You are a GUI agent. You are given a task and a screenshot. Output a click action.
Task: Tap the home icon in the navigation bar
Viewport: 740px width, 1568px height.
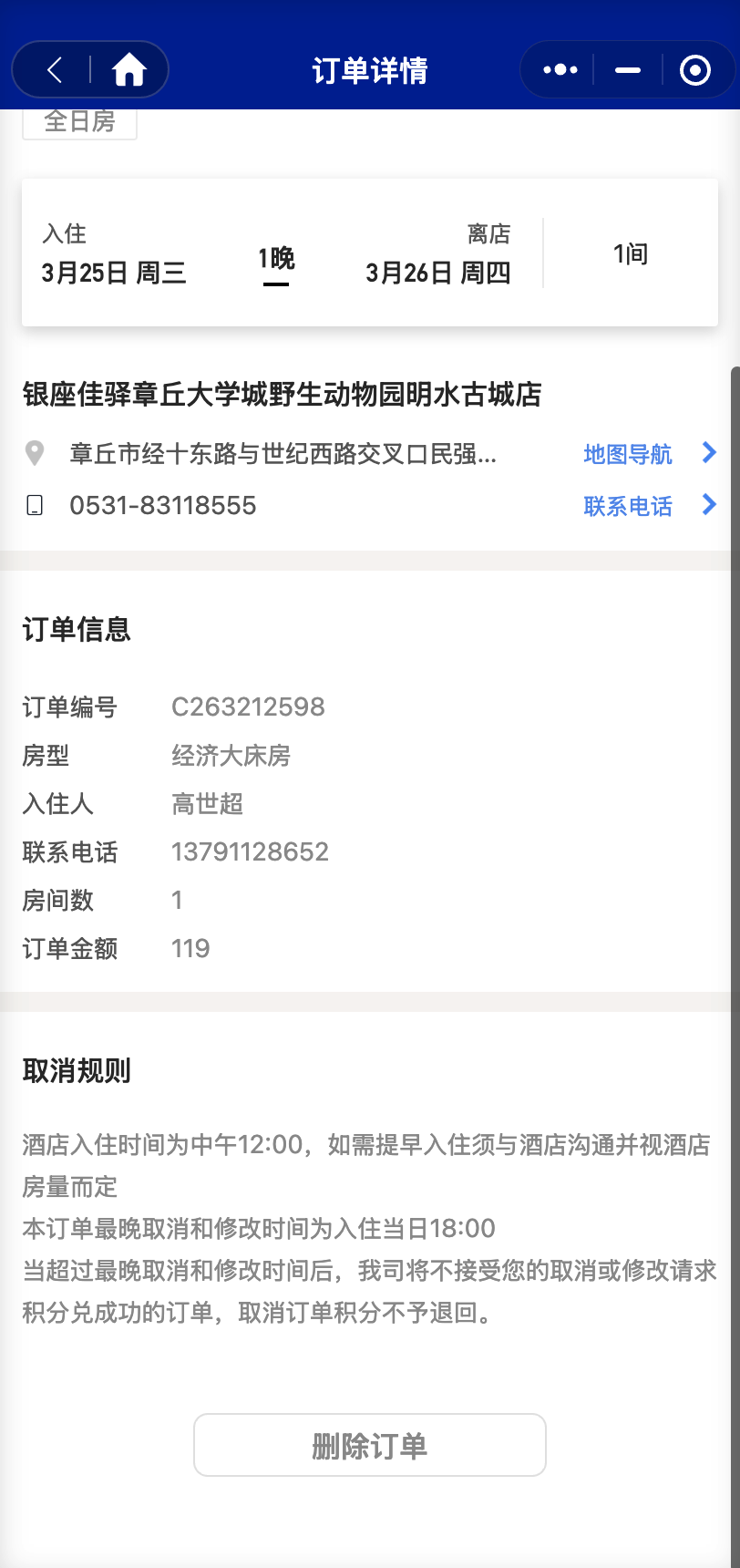point(128,69)
